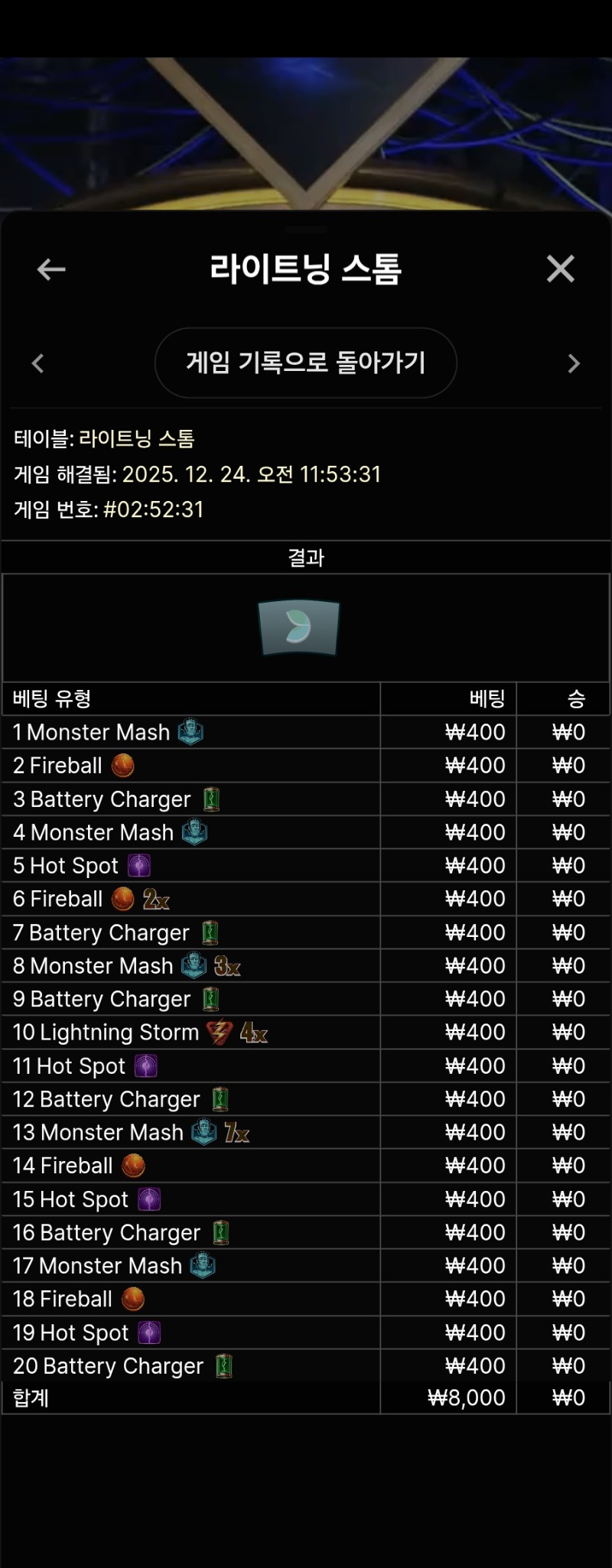Go to the previous game record
This screenshot has width=612, height=1568.
[x=37, y=363]
